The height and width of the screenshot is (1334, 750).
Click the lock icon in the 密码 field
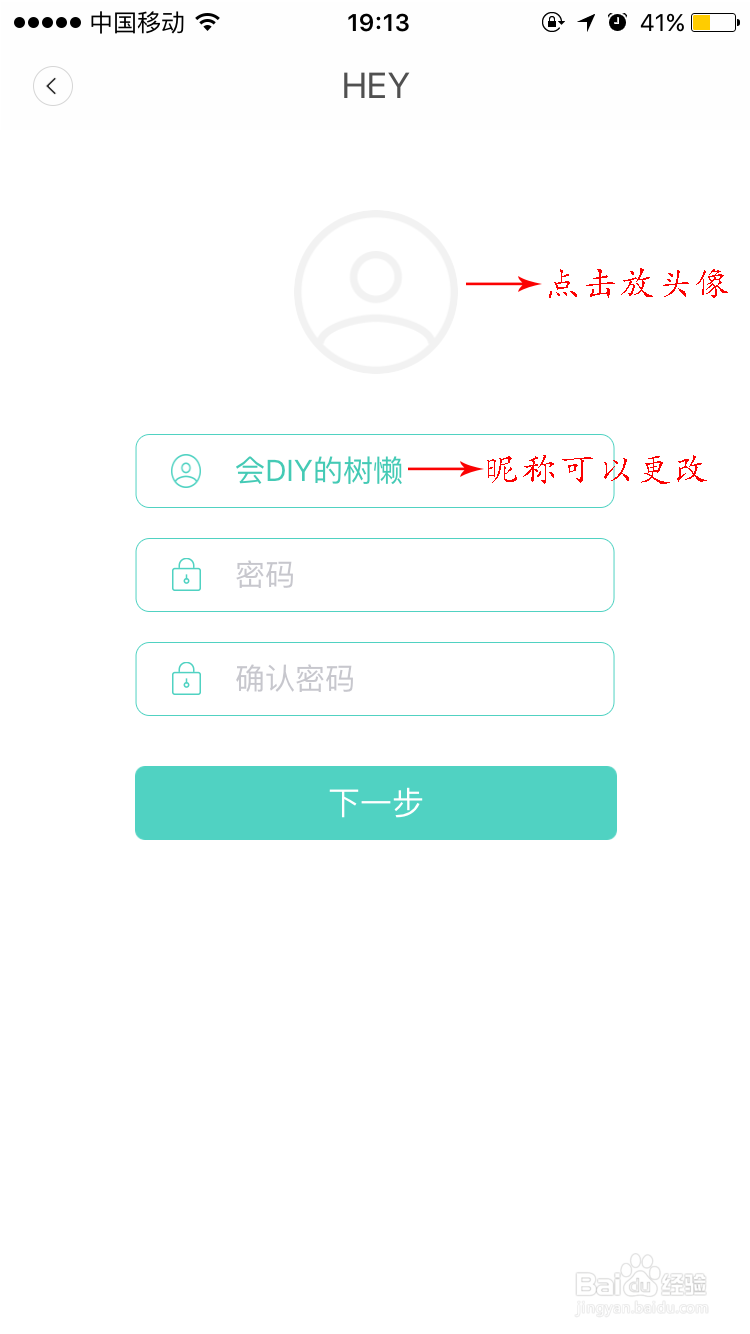pyautogui.click(x=184, y=574)
